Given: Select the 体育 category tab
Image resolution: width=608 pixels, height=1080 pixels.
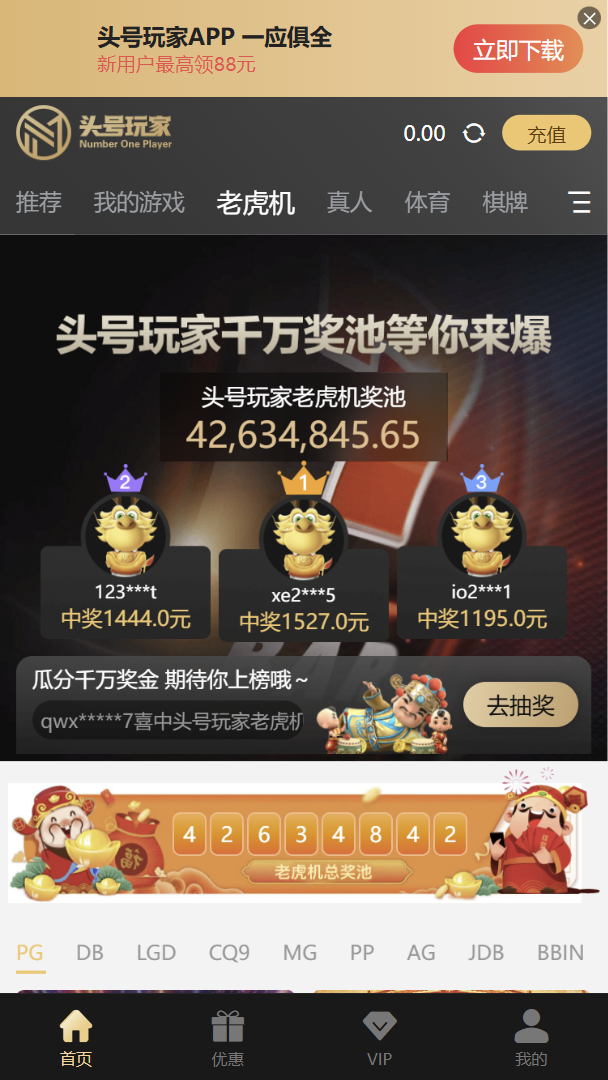Looking at the screenshot, I should click(x=427, y=203).
